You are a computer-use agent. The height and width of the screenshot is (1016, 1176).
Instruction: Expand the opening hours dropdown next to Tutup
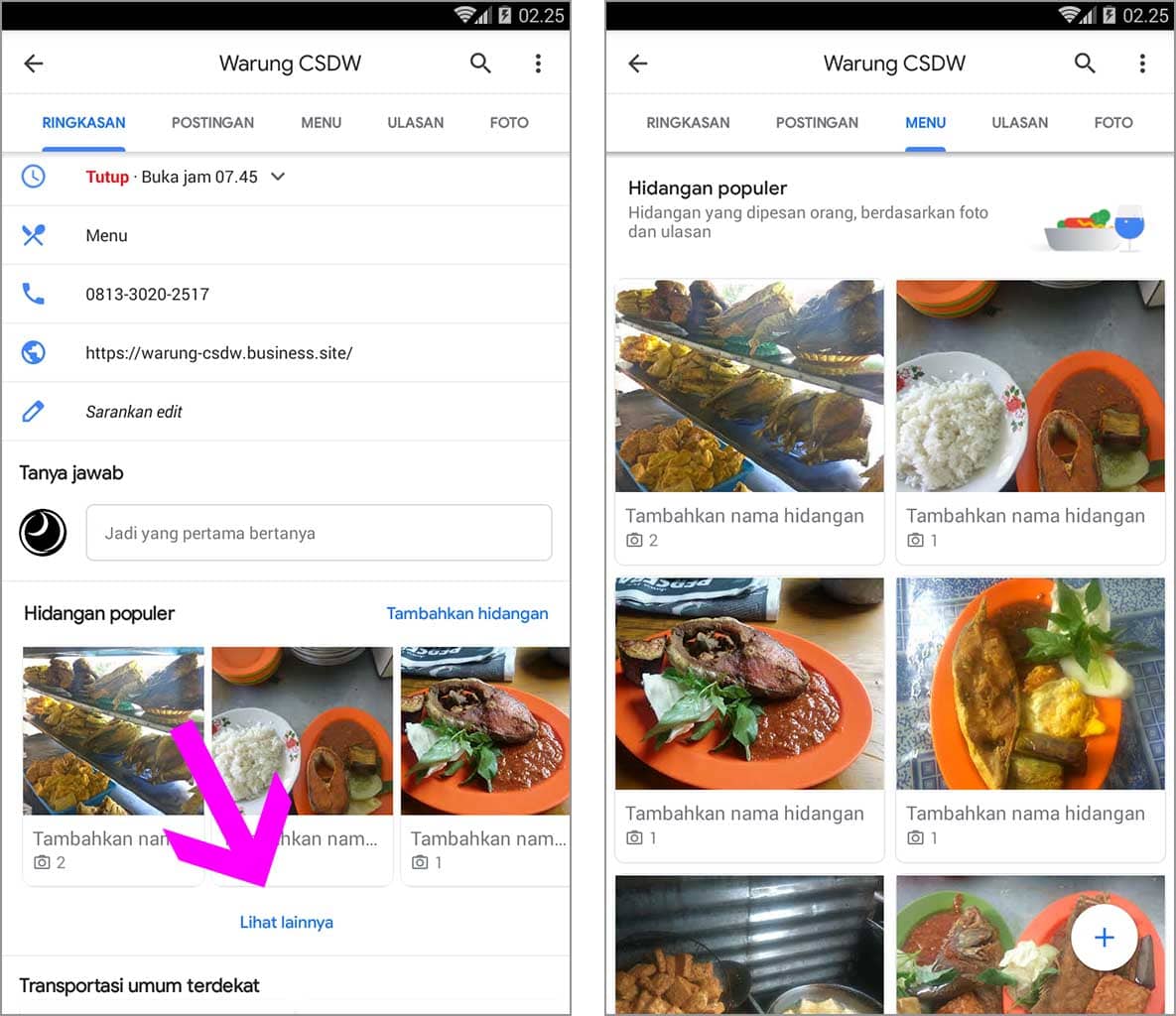pos(278,177)
